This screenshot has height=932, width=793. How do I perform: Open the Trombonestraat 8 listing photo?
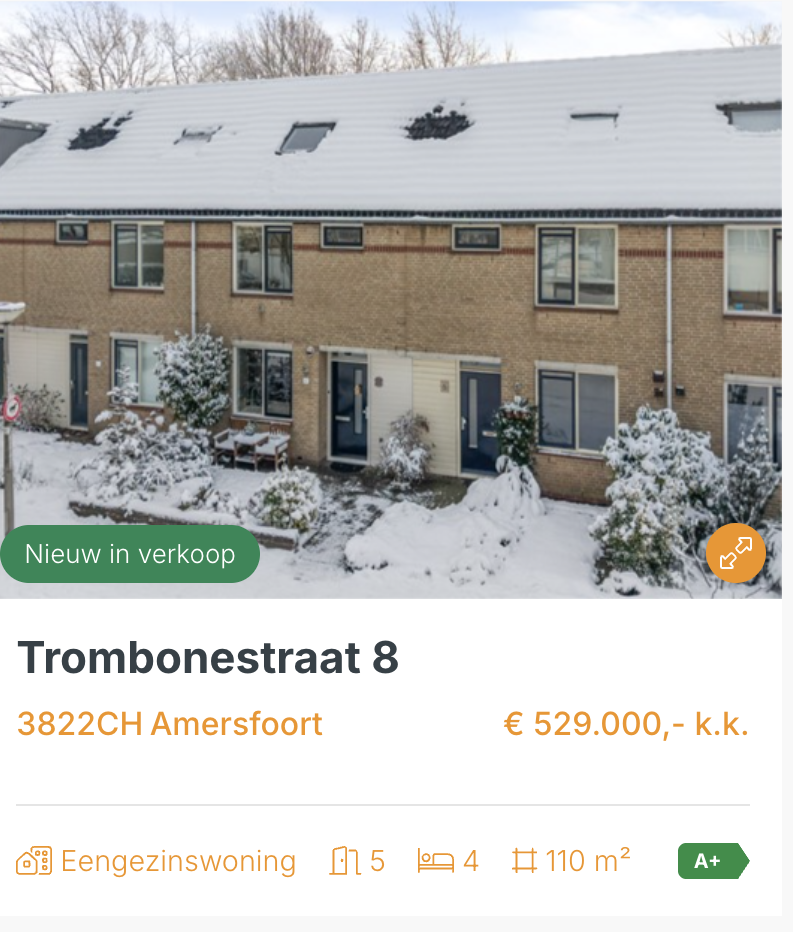point(390,300)
